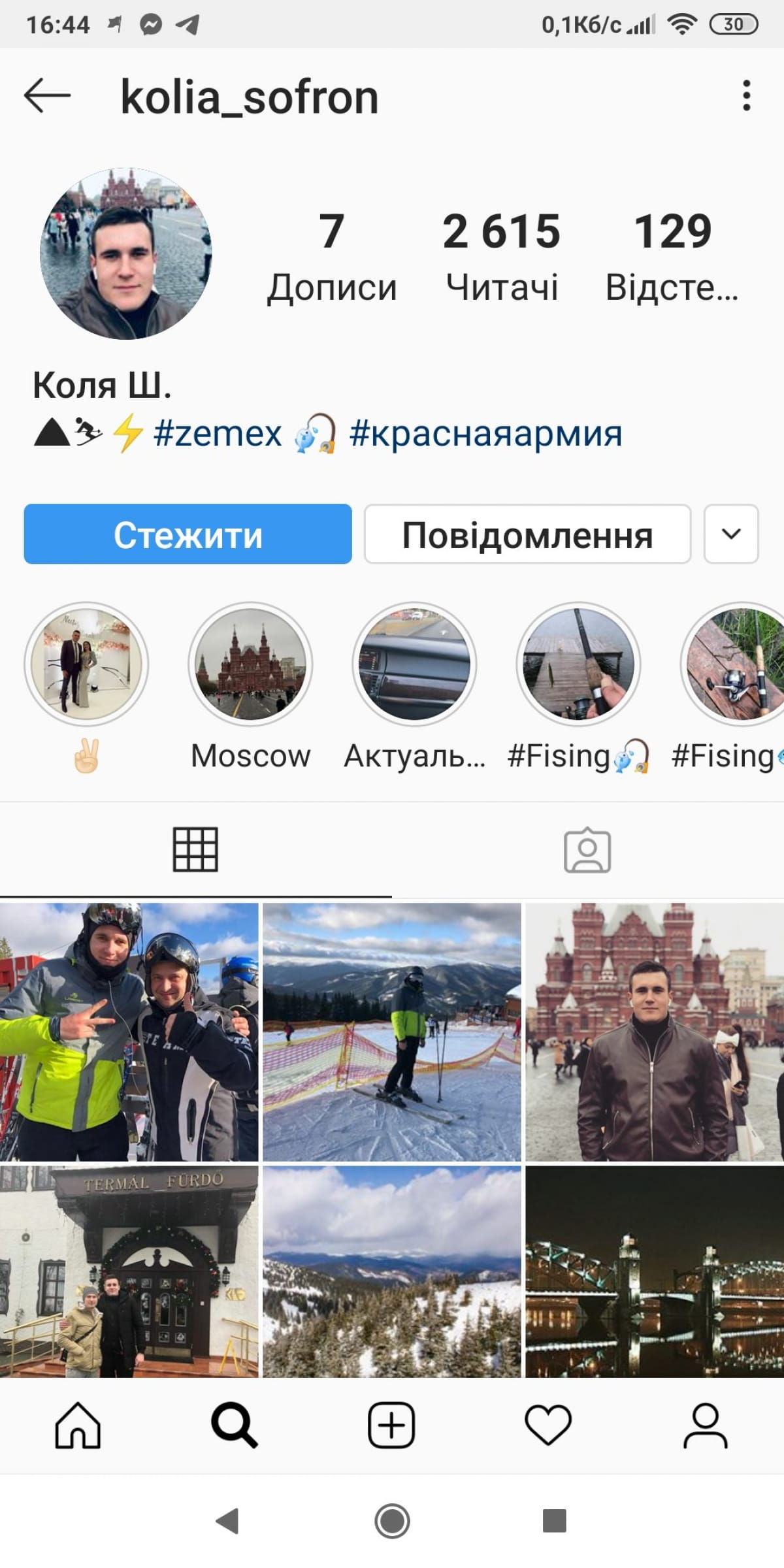Create a new post with plus
Image resolution: width=784 pixels, height=1568 pixels.
coord(391,1425)
